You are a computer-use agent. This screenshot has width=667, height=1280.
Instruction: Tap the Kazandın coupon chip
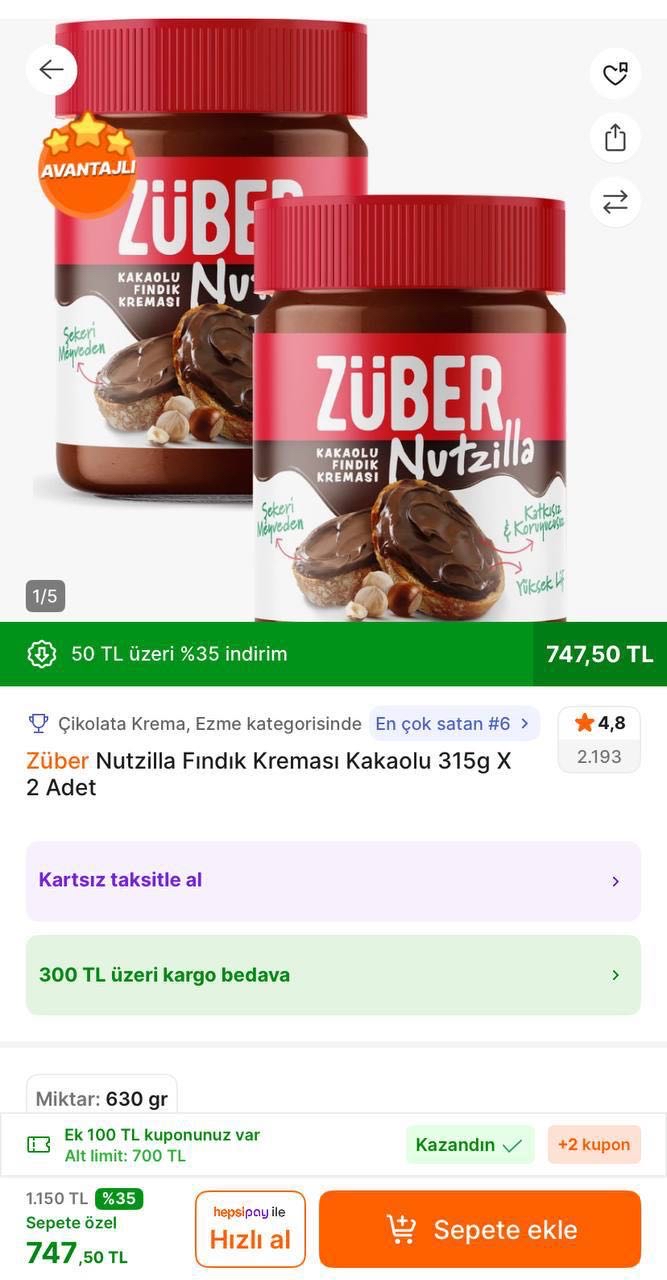pyautogui.click(x=469, y=1145)
